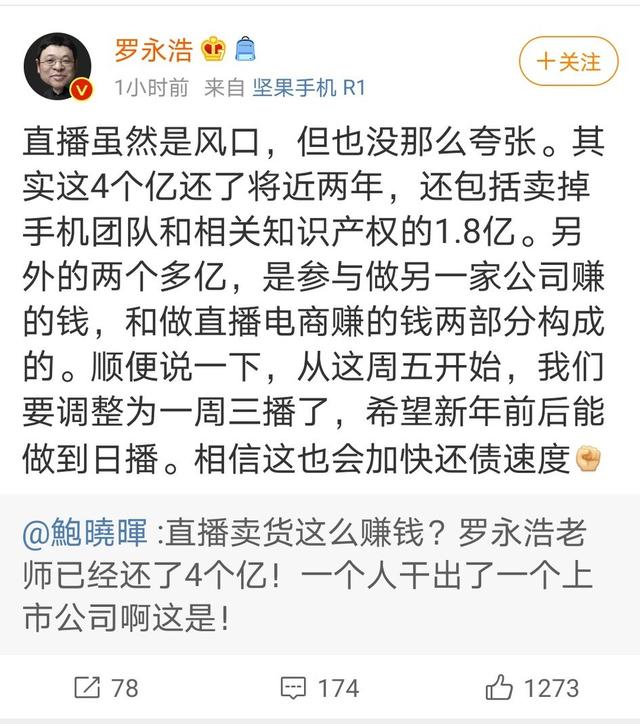Viewport: 640px width, 724px height.
Task: Like the post with 1273 likes
Action: click(x=531, y=688)
